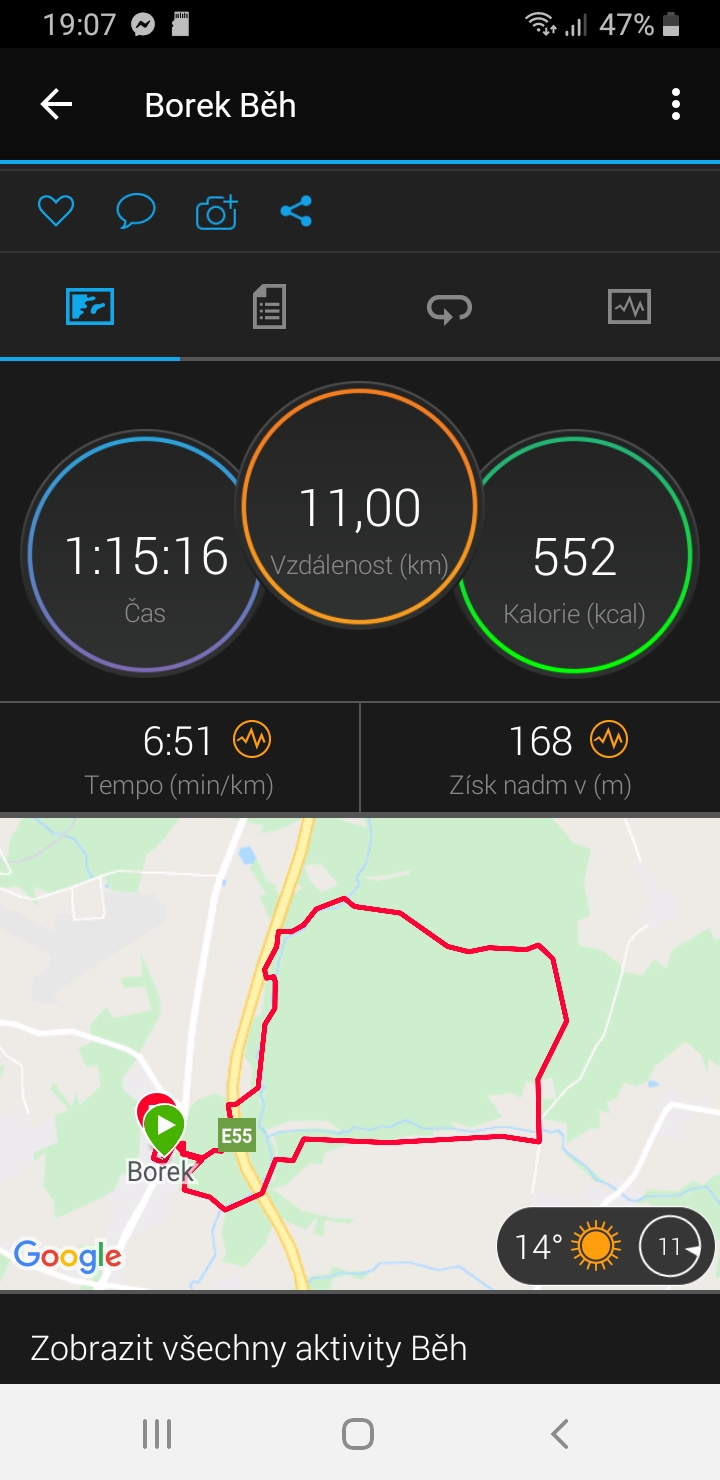The height and width of the screenshot is (1480, 720).
Task: Open the route map of the run
Action: pos(360,1054)
